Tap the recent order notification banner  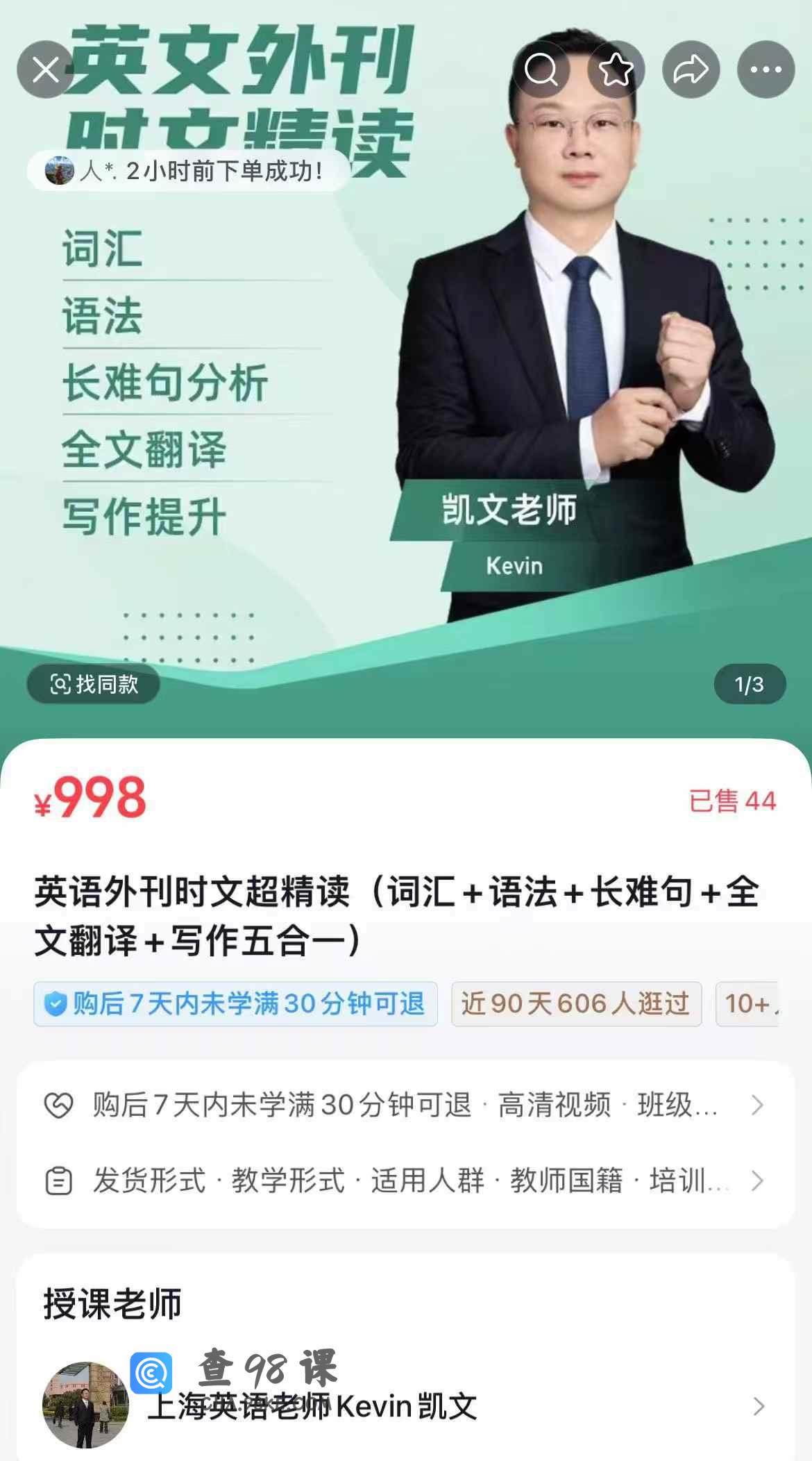click(187, 170)
